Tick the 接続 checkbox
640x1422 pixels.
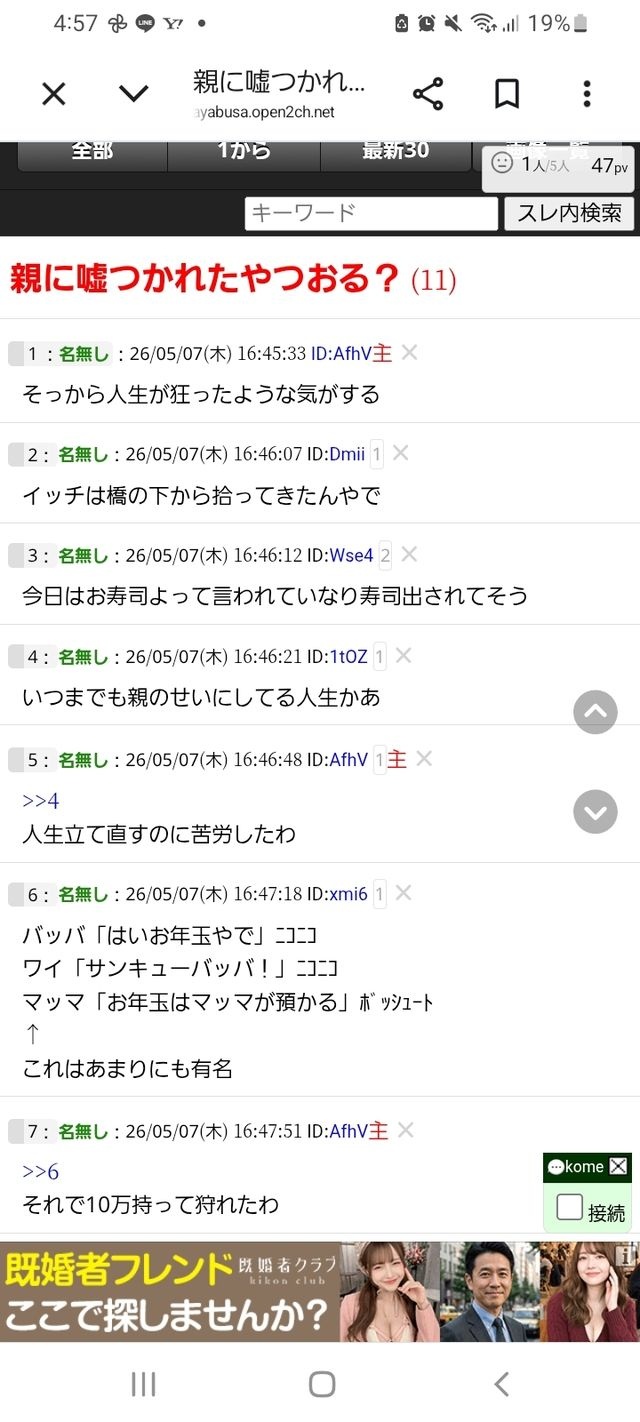569,1207
